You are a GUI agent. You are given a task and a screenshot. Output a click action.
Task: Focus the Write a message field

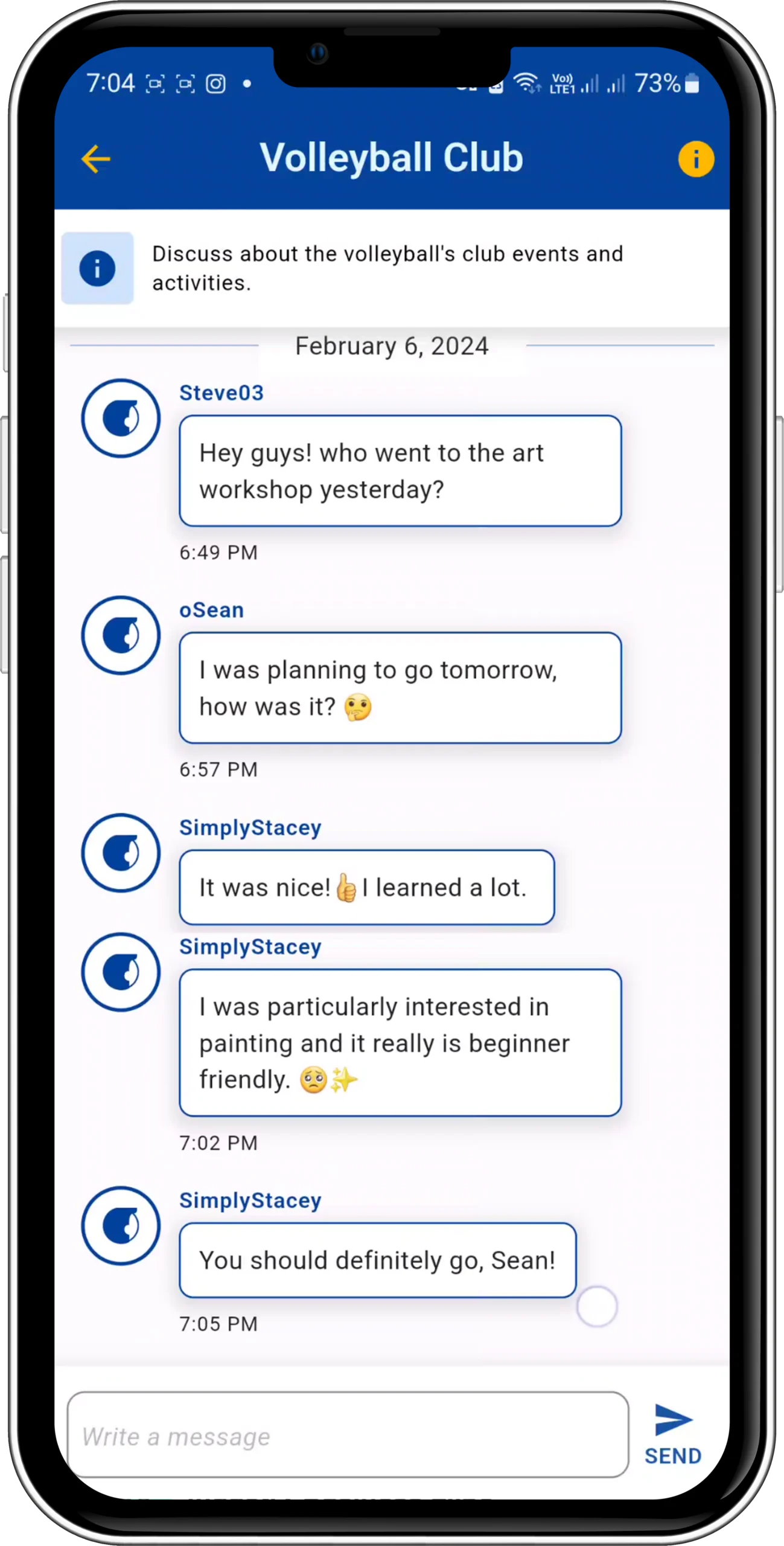tap(348, 1436)
